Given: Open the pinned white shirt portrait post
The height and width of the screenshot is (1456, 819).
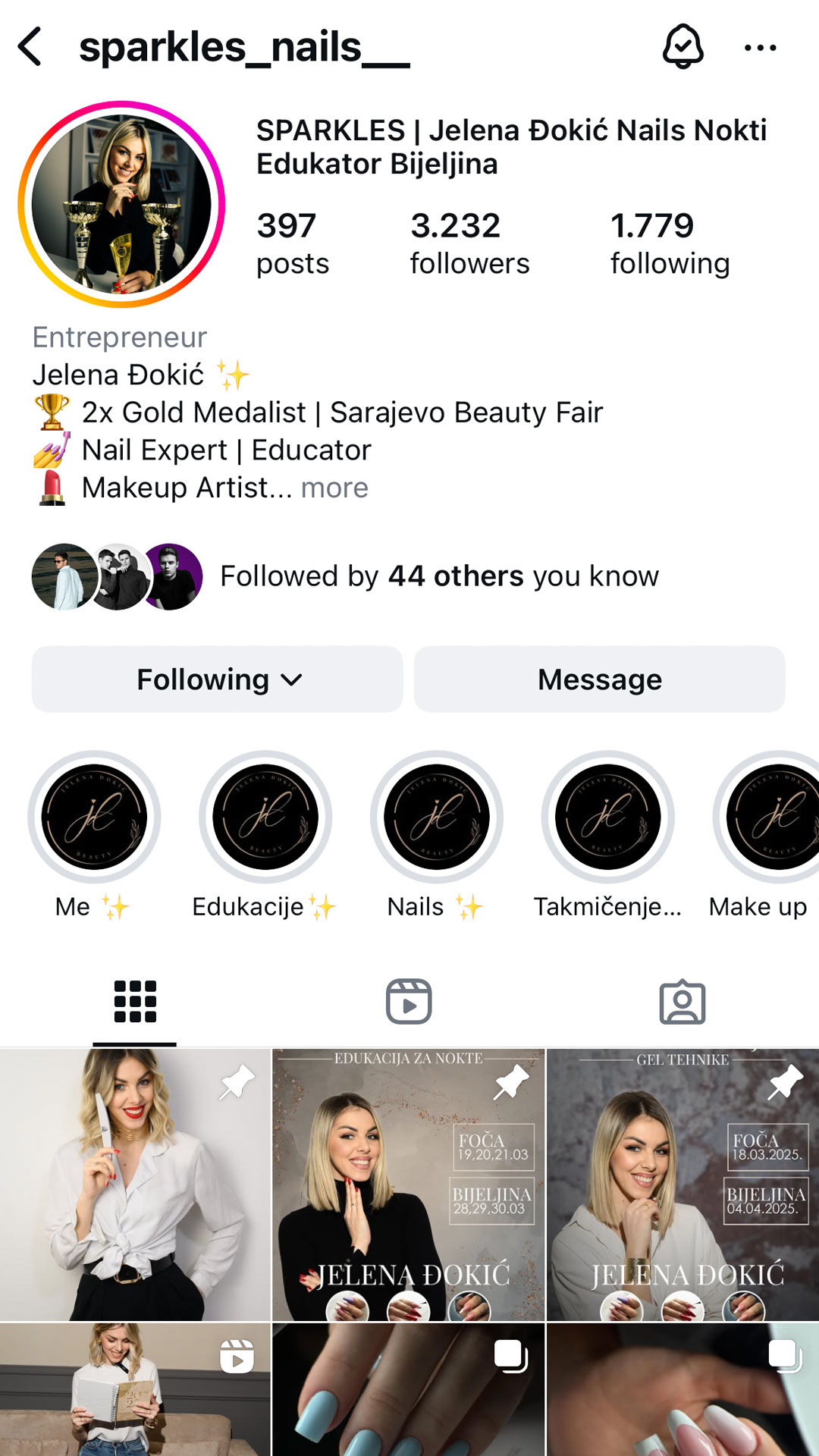Looking at the screenshot, I should point(135,1185).
